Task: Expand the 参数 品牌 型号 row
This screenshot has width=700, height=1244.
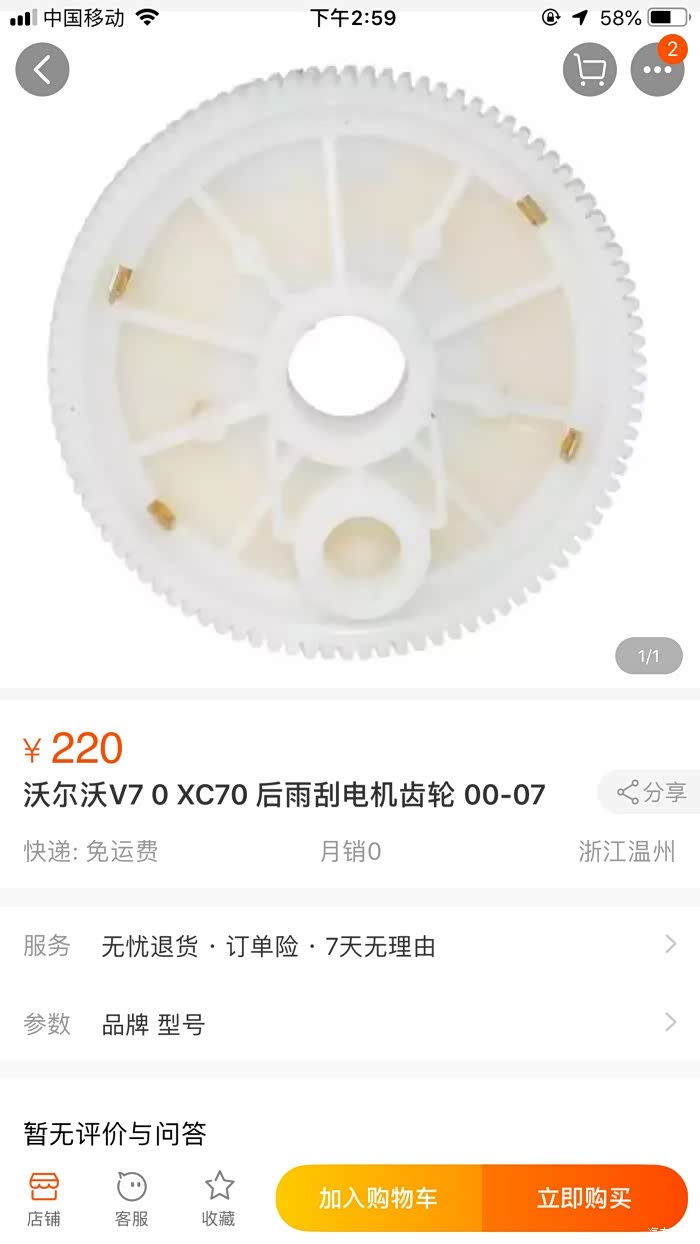Action: click(350, 1024)
